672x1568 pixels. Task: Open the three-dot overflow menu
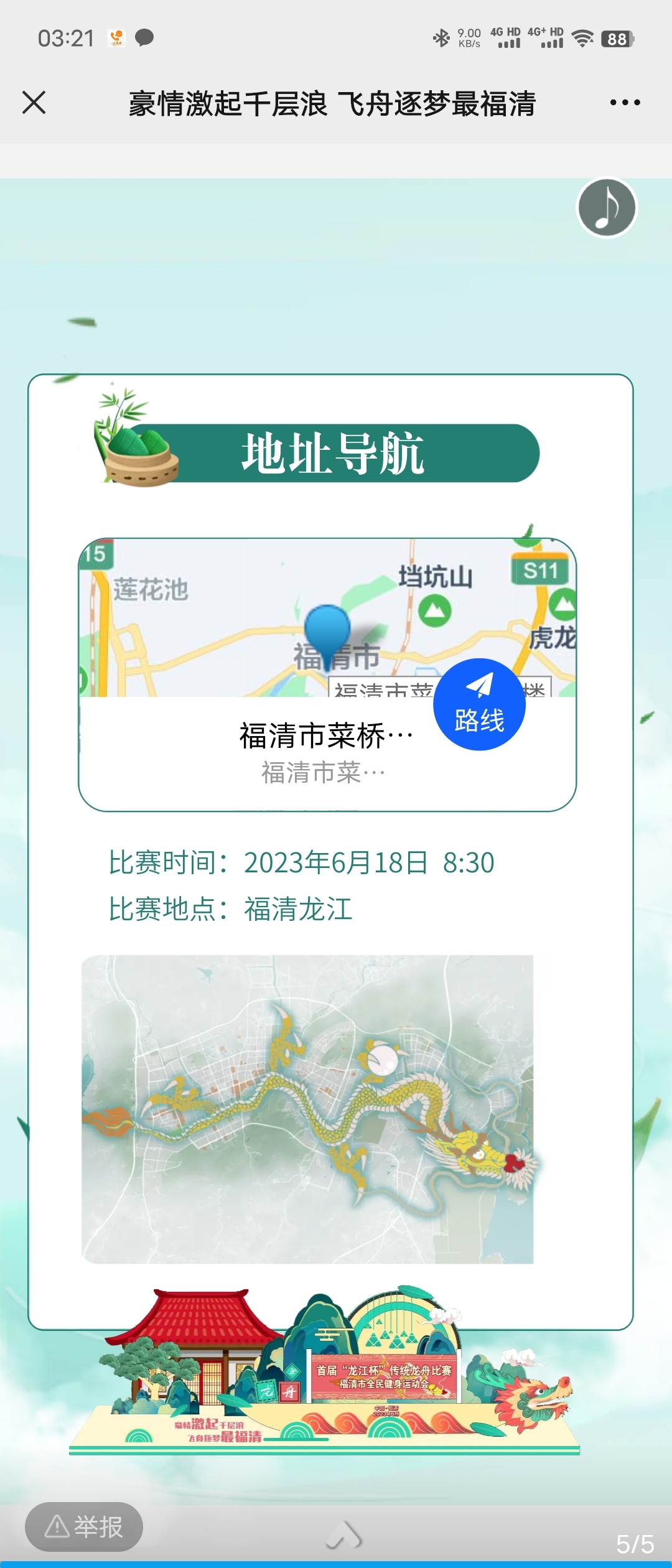(x=625, y=103)
